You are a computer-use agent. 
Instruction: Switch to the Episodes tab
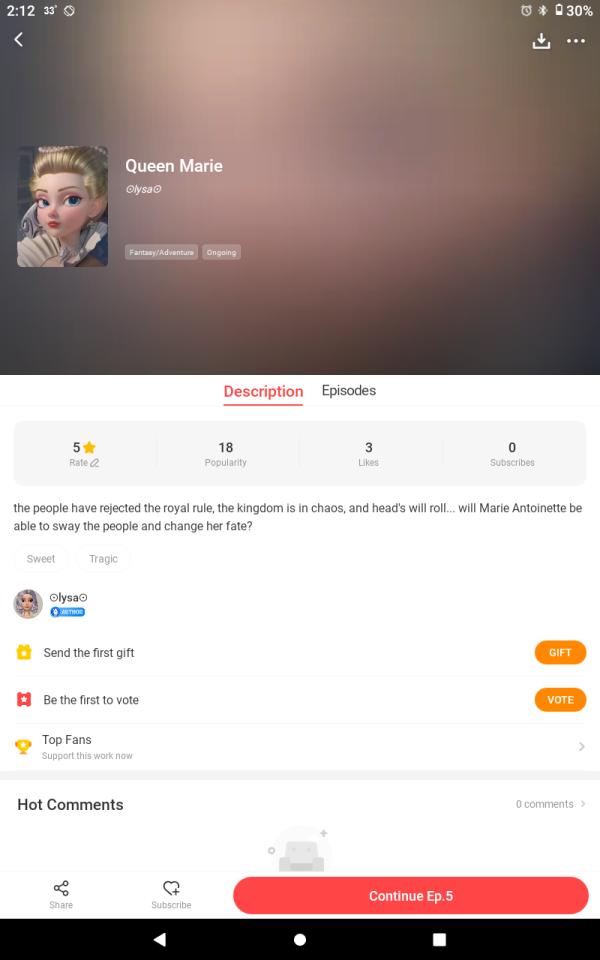349,390
